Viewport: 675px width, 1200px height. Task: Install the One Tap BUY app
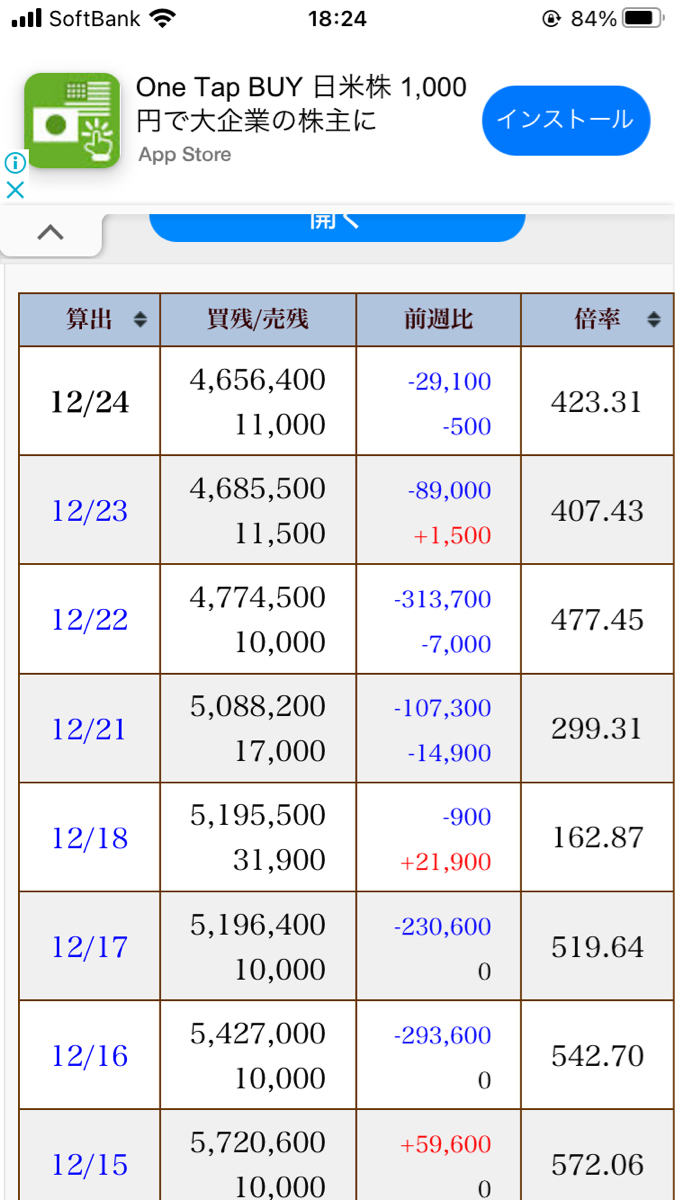tap(565, 120)
